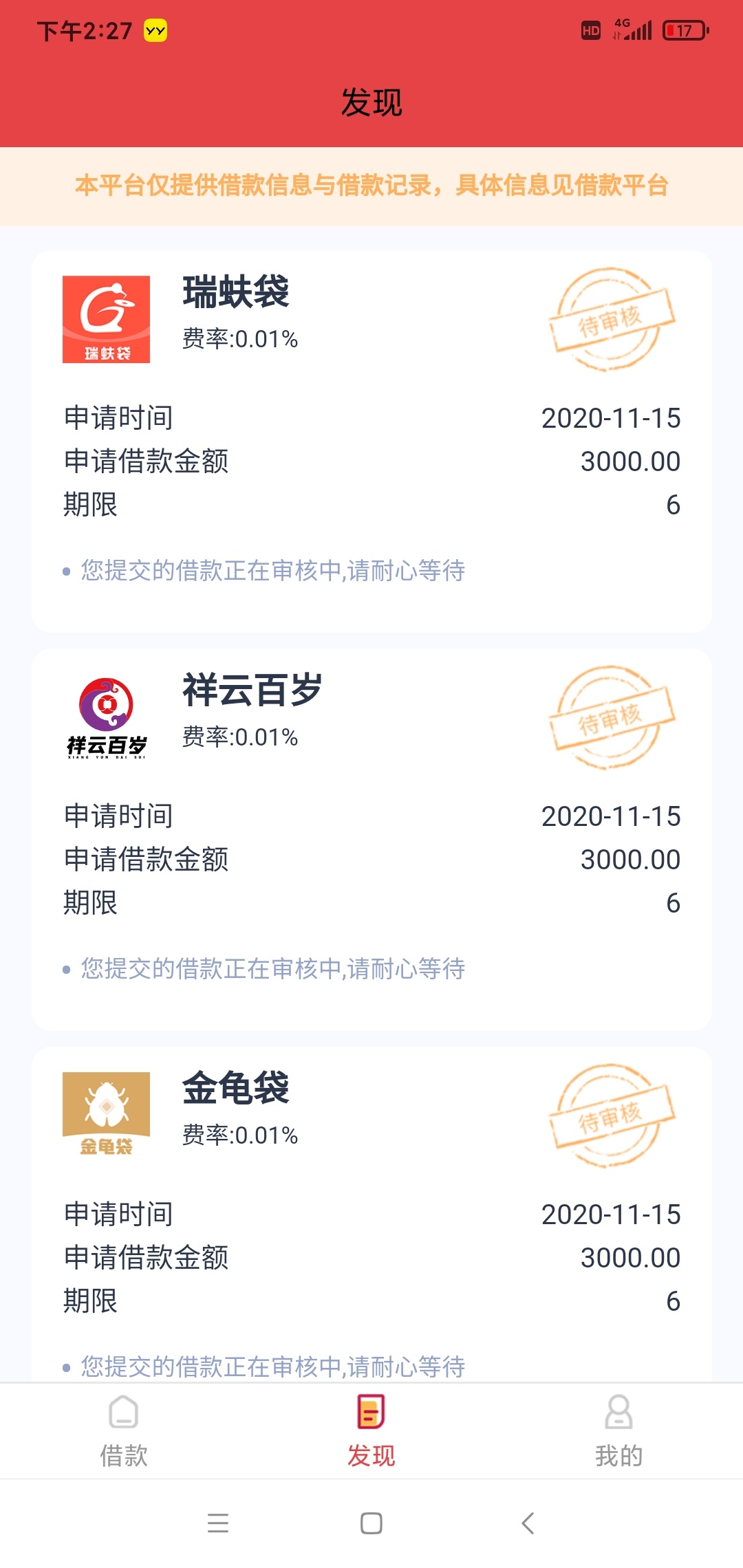743x1568 pixels.
Task: Go to the 我的 tab
Action: coord(619,1431)
